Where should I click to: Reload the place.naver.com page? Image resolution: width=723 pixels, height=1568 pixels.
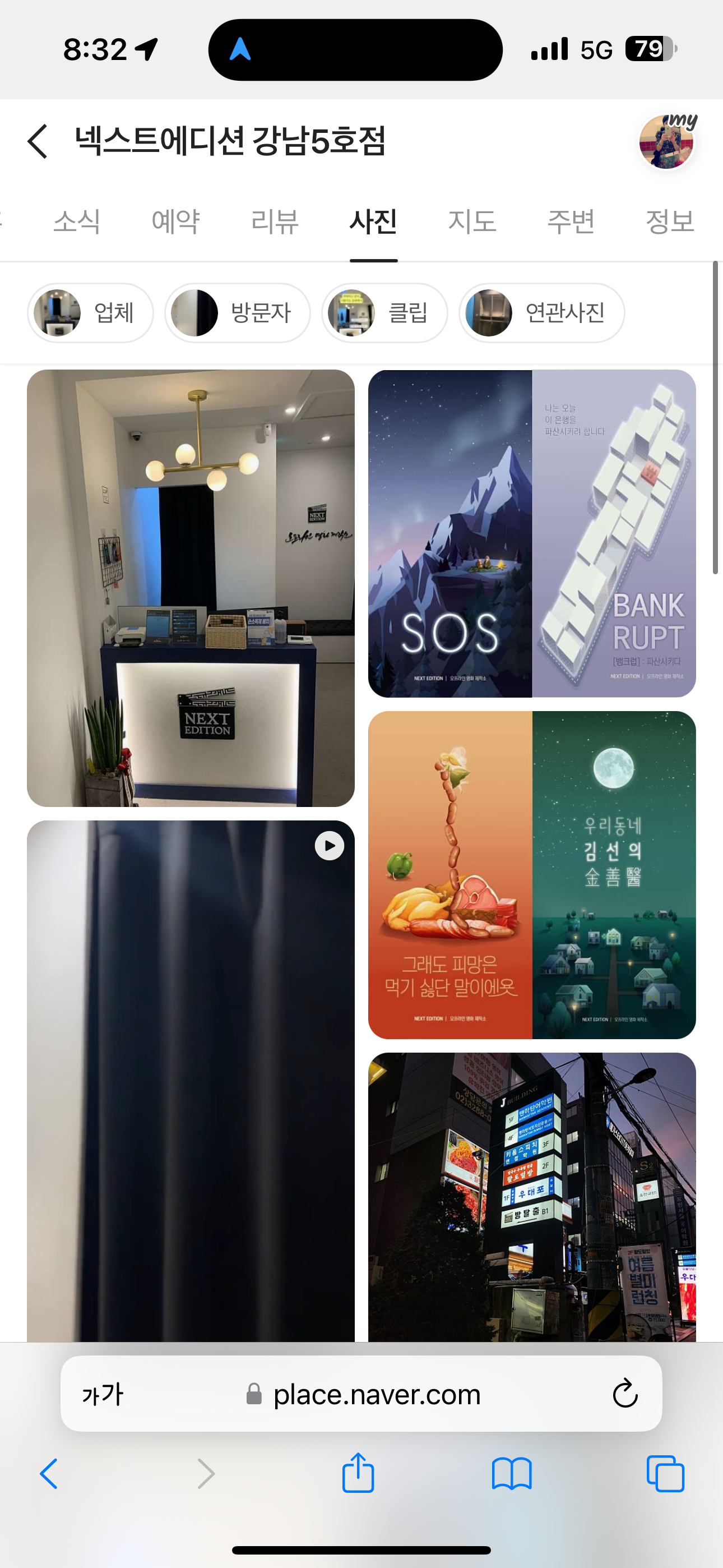624,1394
